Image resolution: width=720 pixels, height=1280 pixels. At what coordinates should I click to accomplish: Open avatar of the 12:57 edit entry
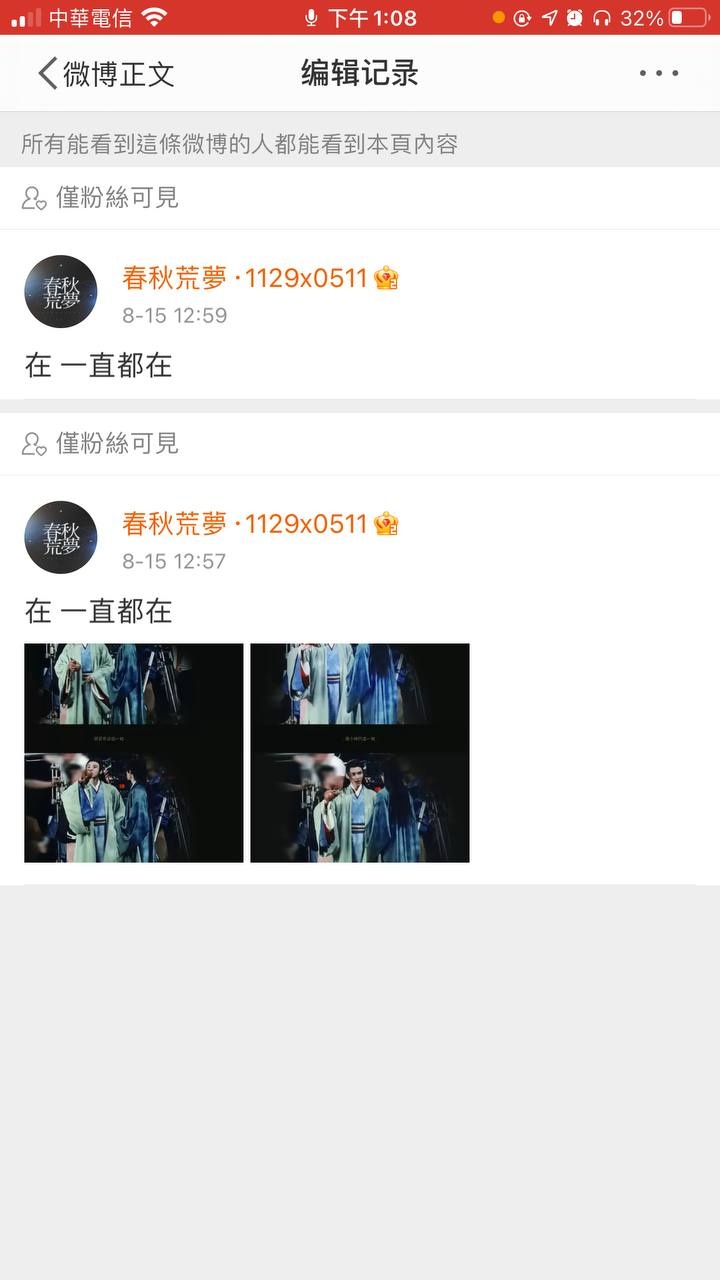click(61, 537)
